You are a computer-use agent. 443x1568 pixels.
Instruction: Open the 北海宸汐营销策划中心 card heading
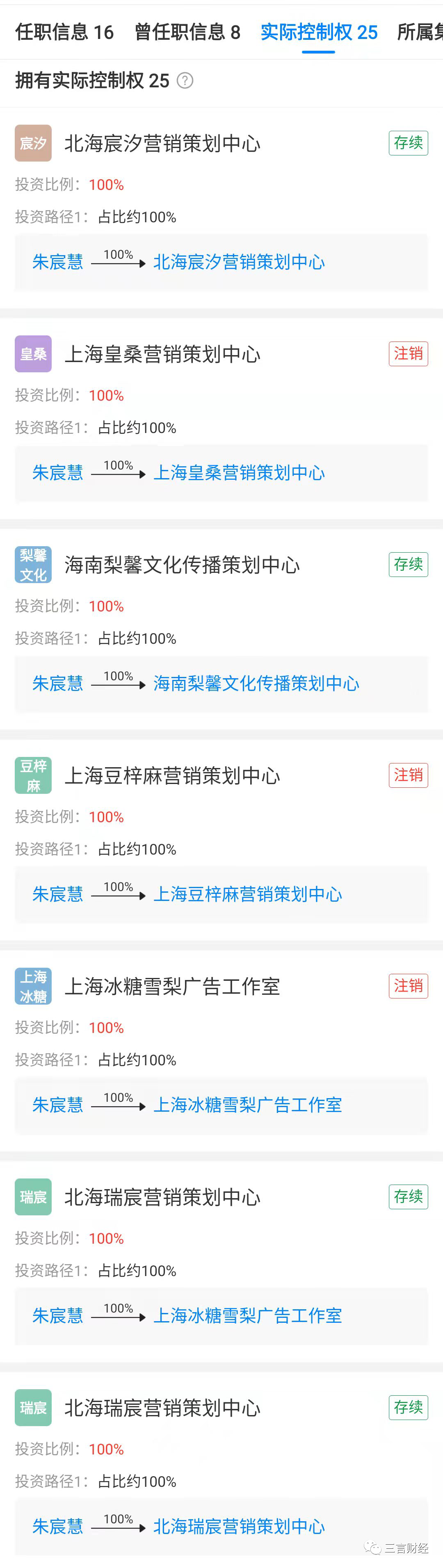pyautogui.click(x=162, y=144)
